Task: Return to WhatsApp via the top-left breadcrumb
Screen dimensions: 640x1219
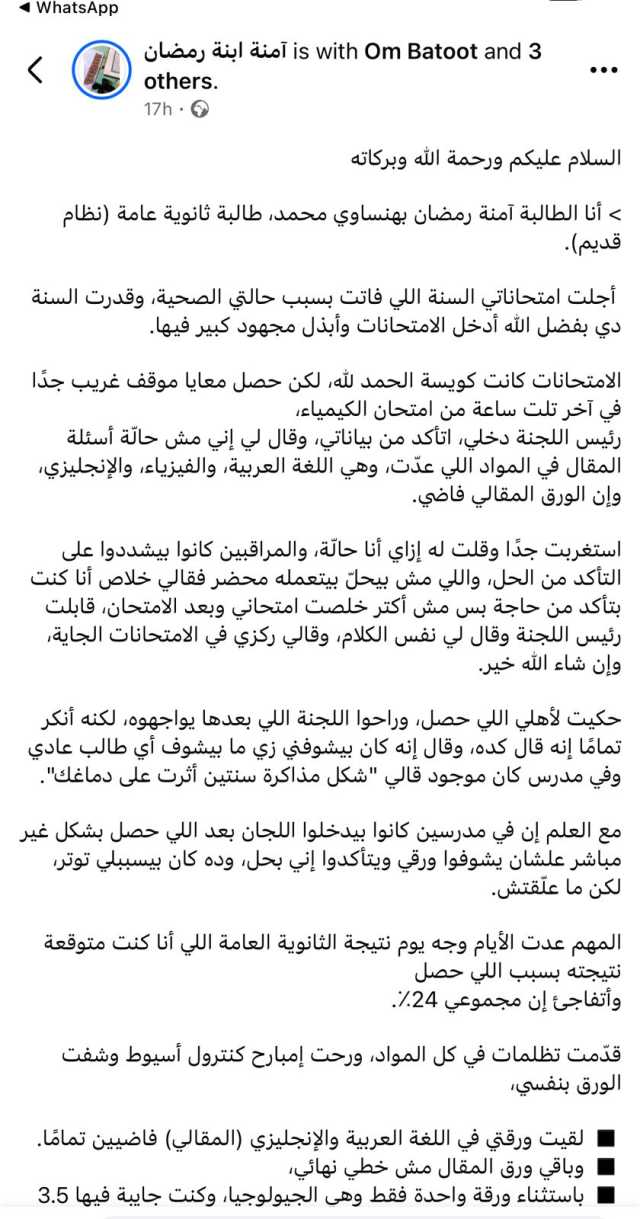Action: click(x=66, y=9)
